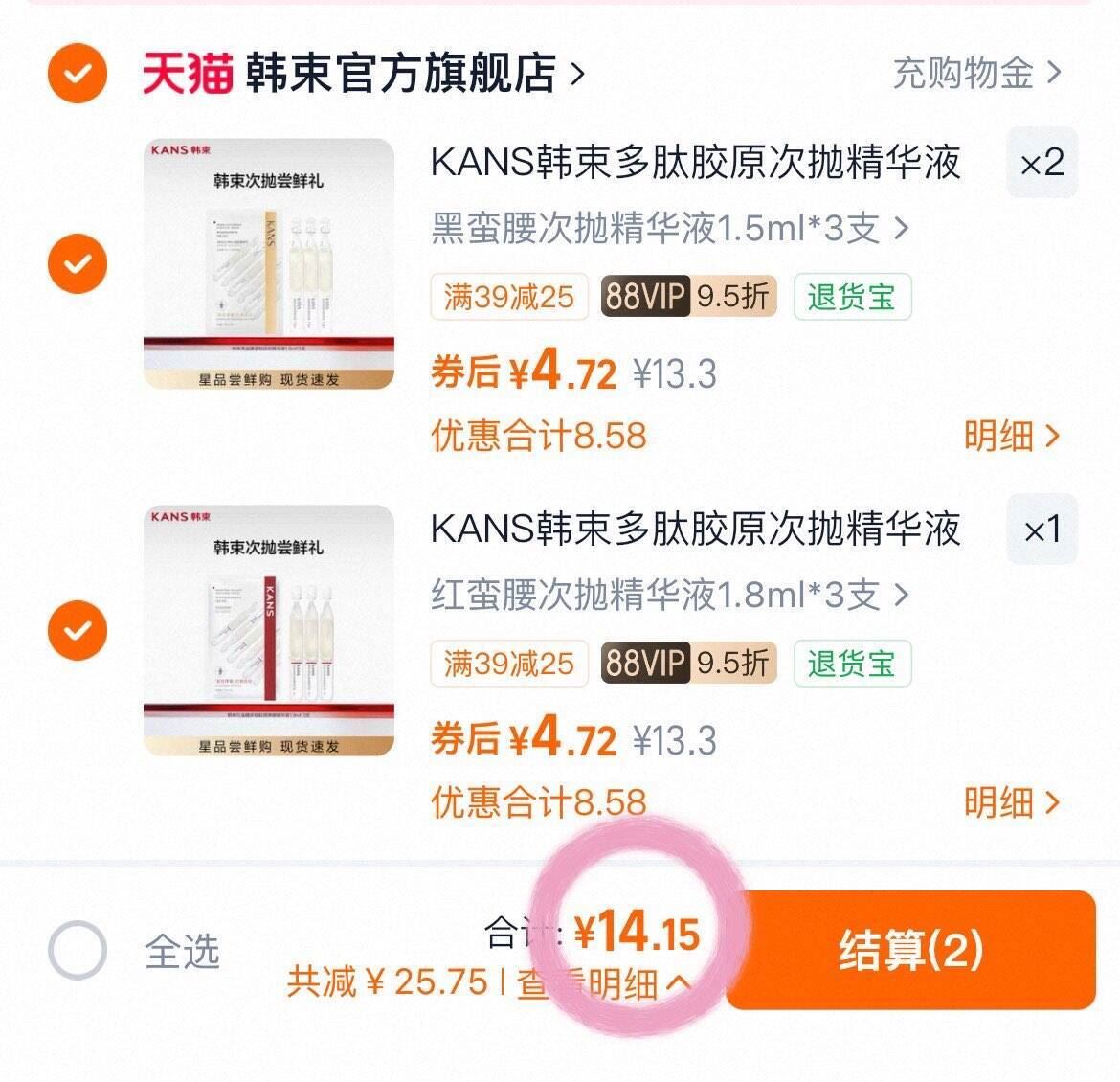
Task: Expand 查看明细 discount breakdown
Action: tap(603, 983)
